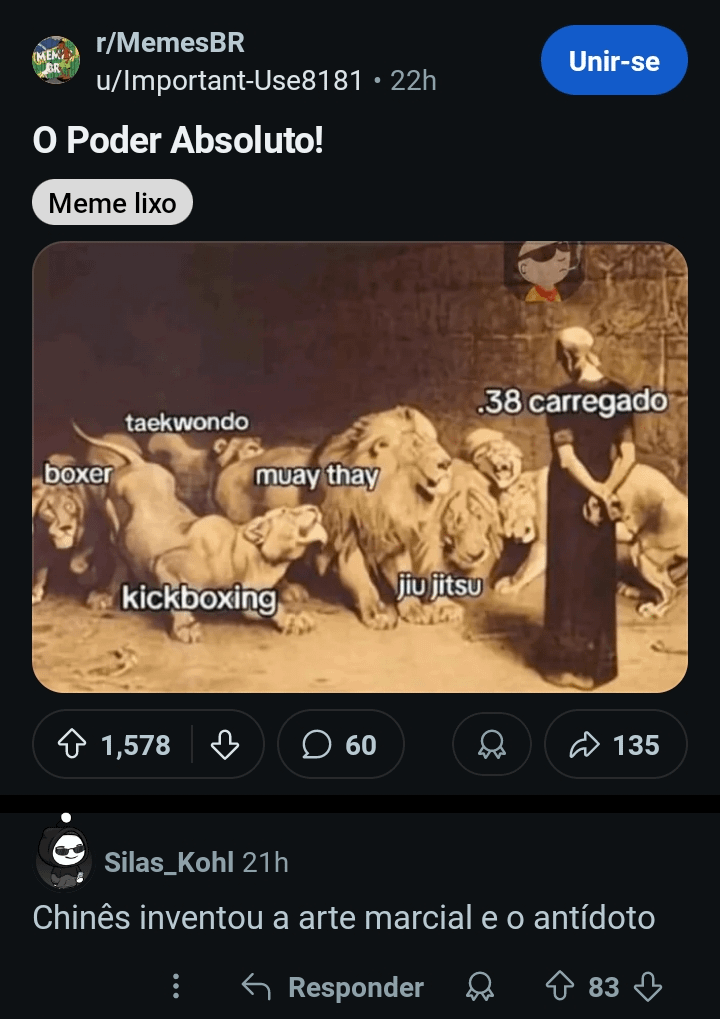Open the post's 60 comments

(340, 745)
